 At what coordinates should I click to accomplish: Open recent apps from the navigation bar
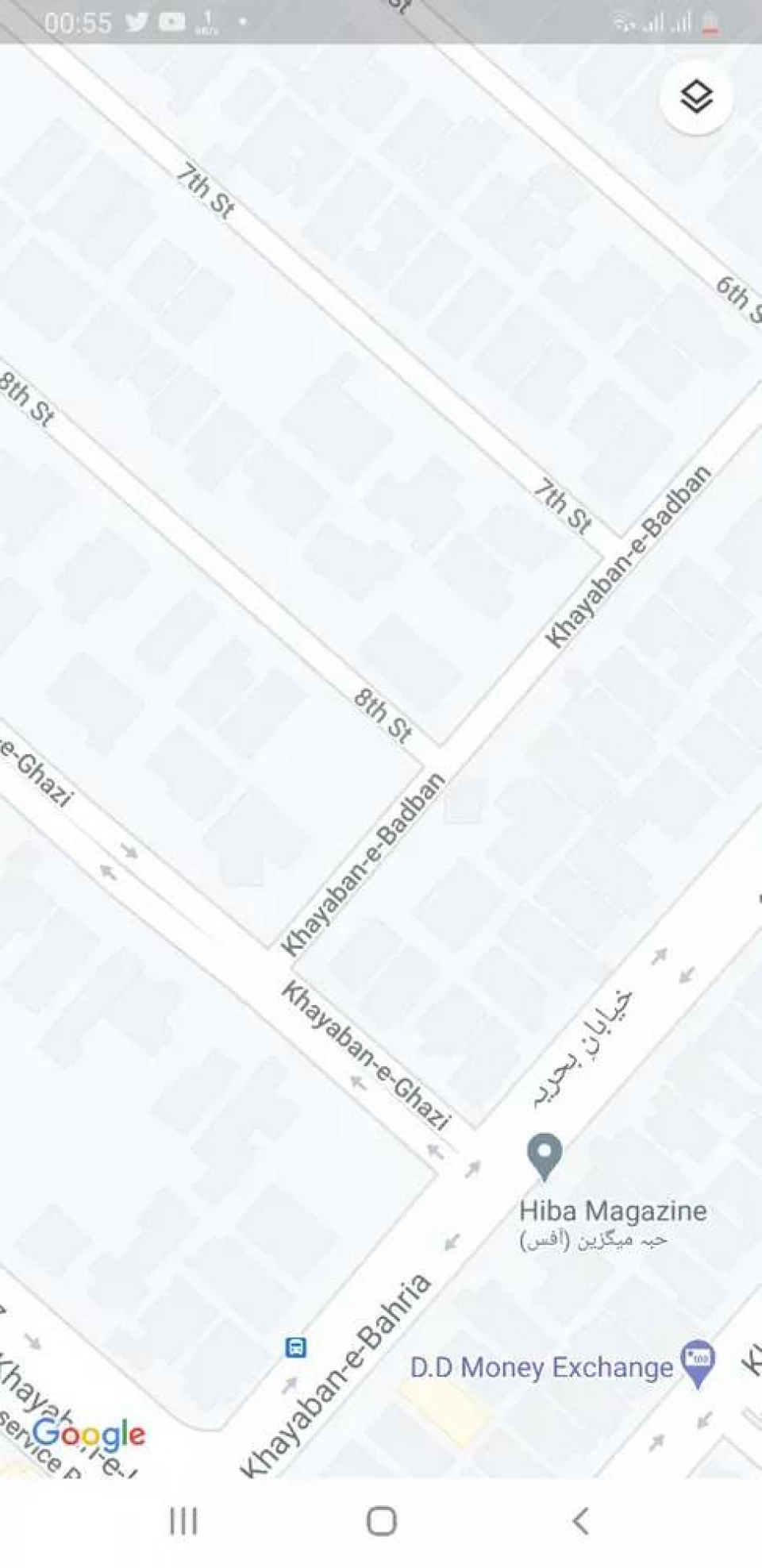click(x=183, y=1521)
